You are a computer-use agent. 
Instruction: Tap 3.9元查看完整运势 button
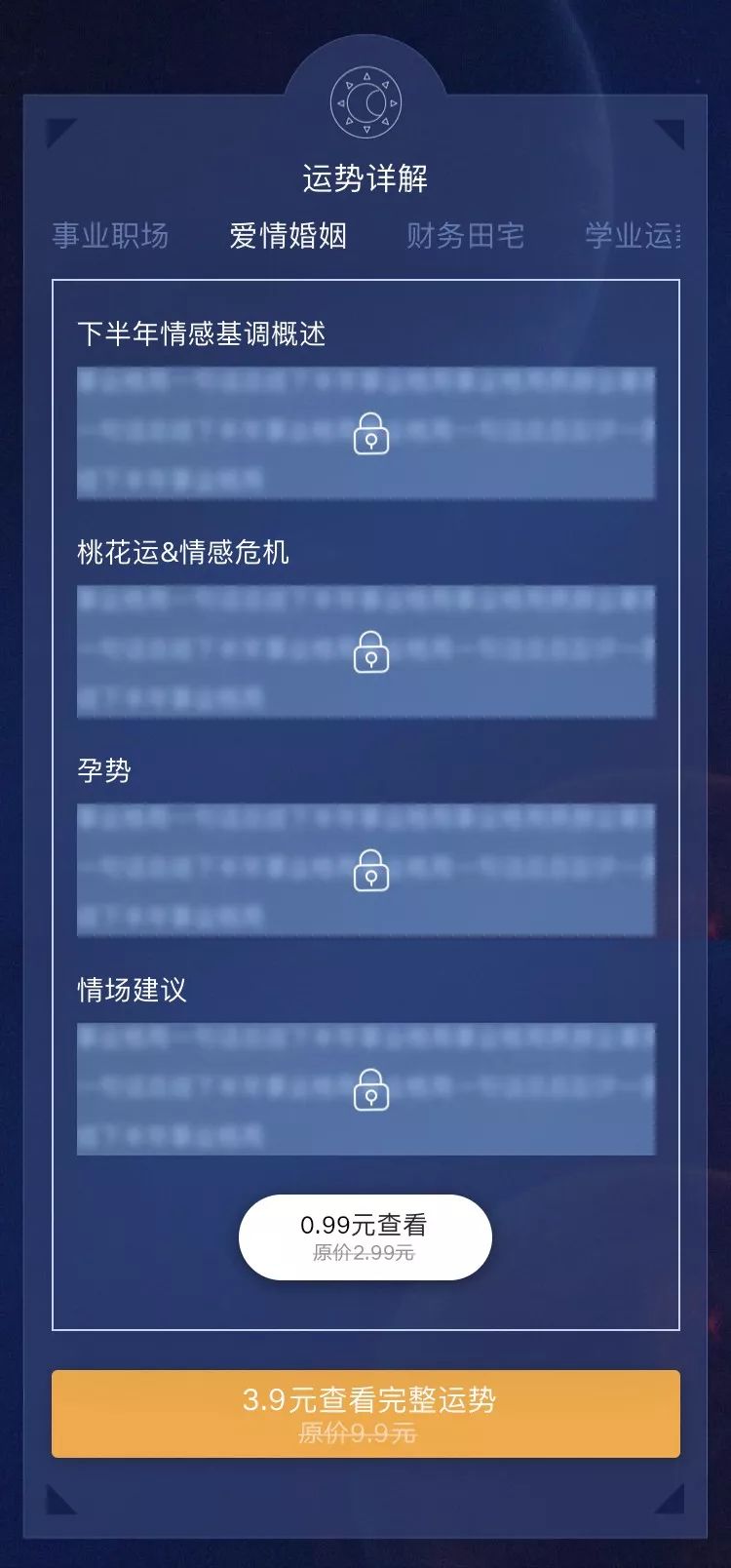[x=365, y=1413]
